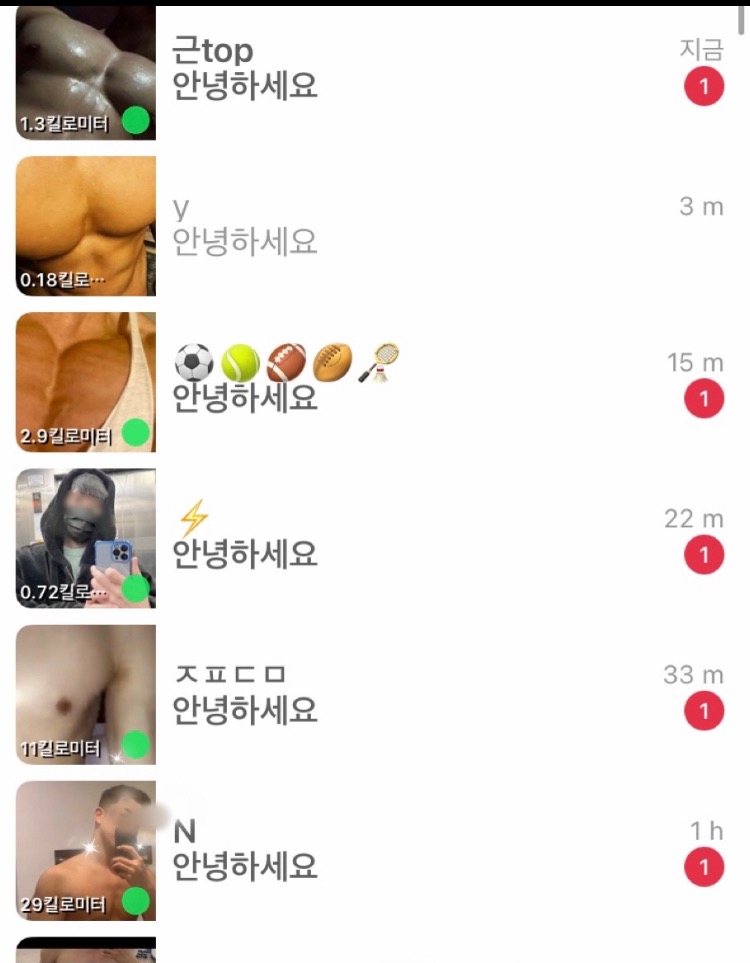Open the chat with the lightning bolt user
This screenshot has width=750, height=963.
(400, 538)
